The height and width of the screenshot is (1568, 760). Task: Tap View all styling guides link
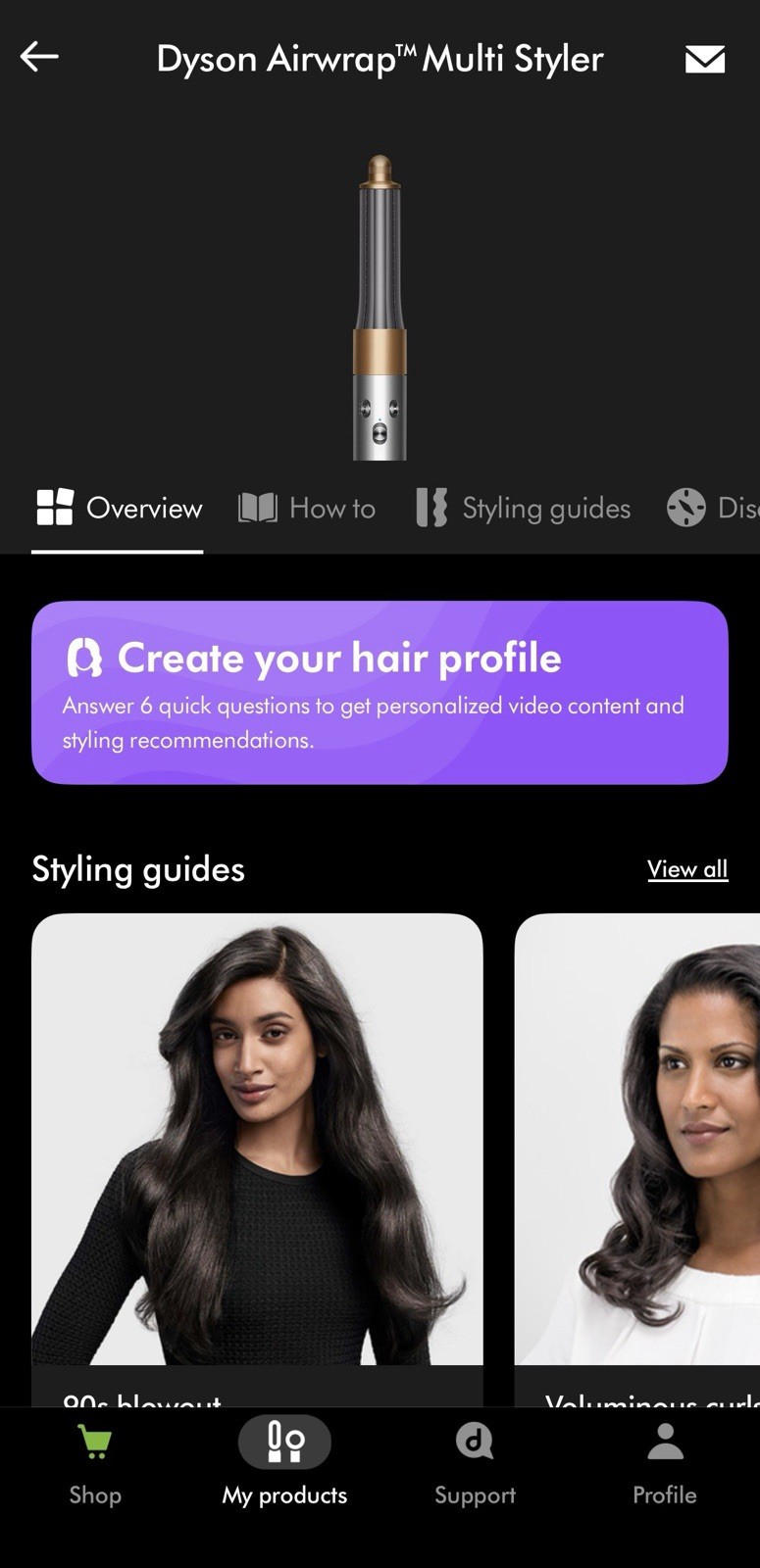coord(687,869)
